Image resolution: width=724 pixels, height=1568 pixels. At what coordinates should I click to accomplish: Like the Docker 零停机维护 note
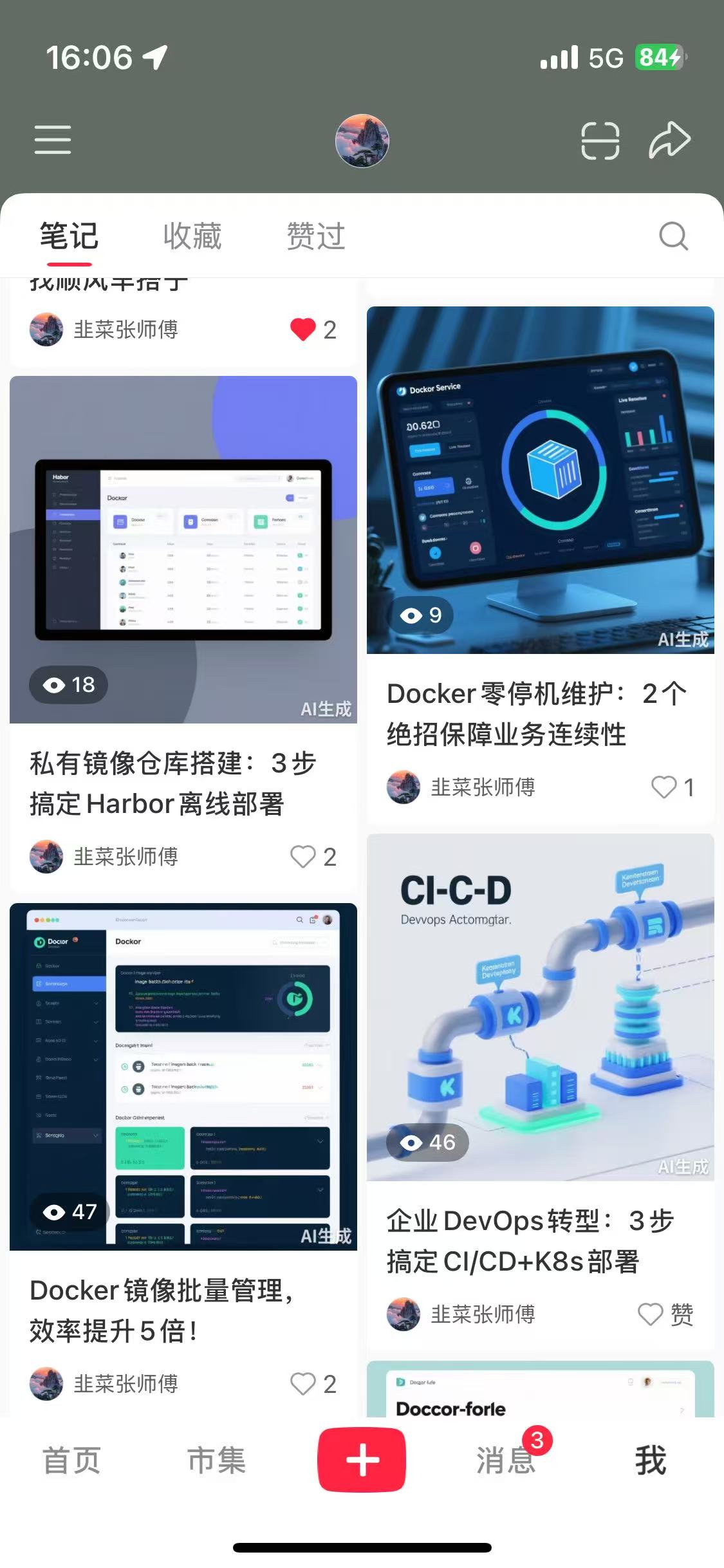pyautogui.click(x=664, y=787)
